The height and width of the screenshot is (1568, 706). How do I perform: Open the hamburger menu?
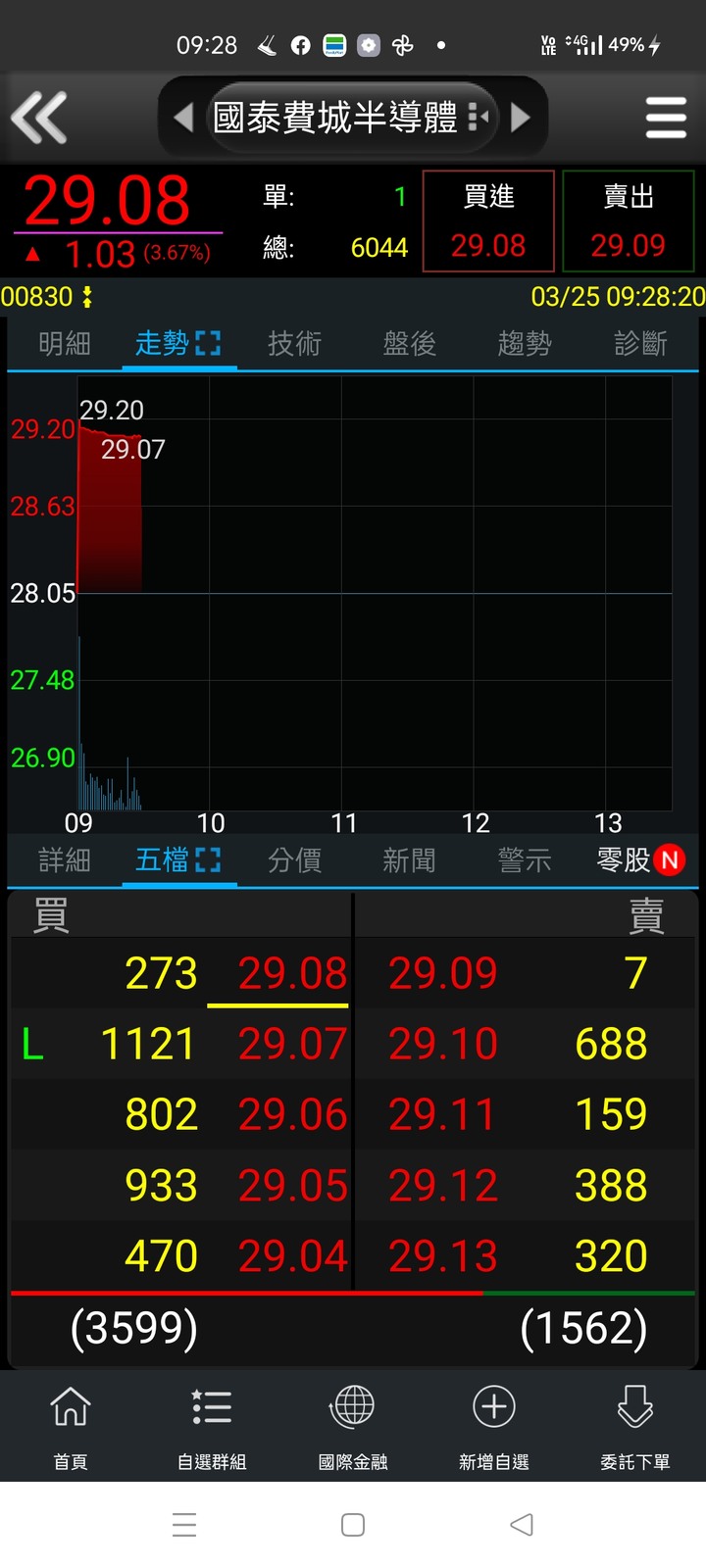pos(666,118)
